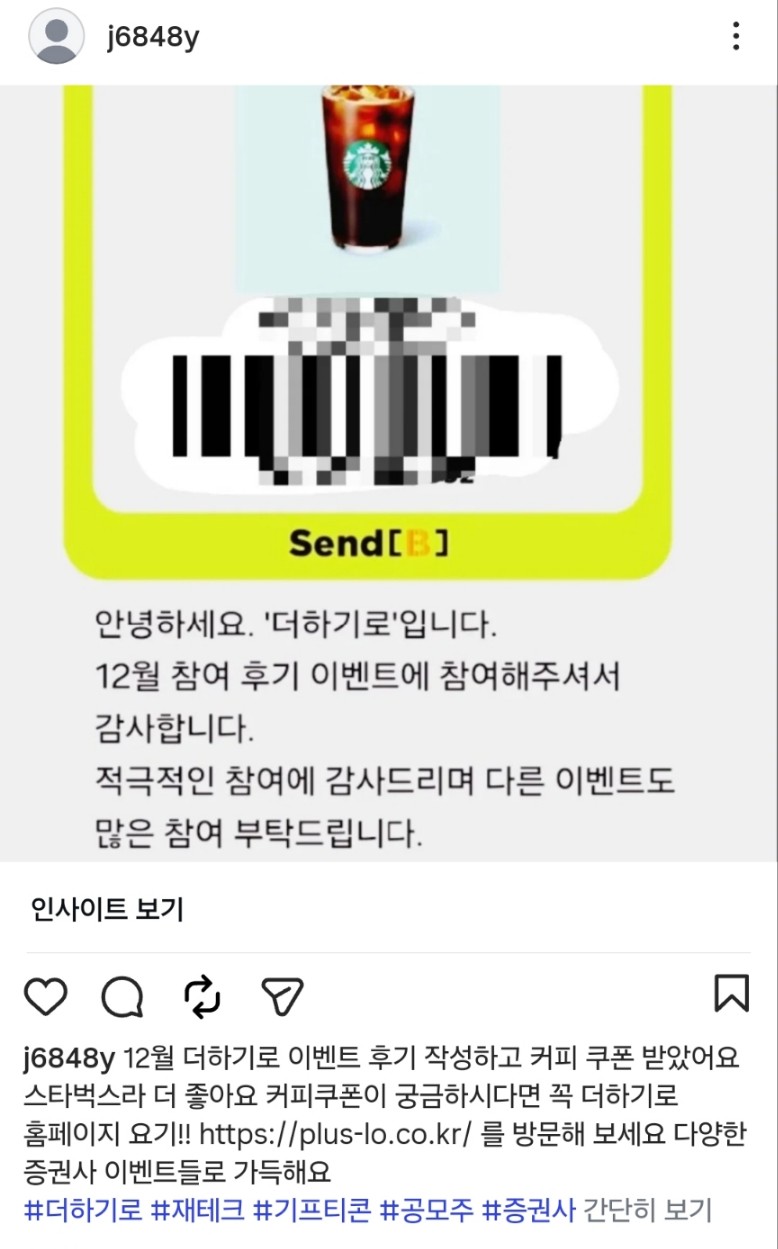
Task: Save the post with the bookmark icon
Action: pyautogui.click(x=731, y=993)
